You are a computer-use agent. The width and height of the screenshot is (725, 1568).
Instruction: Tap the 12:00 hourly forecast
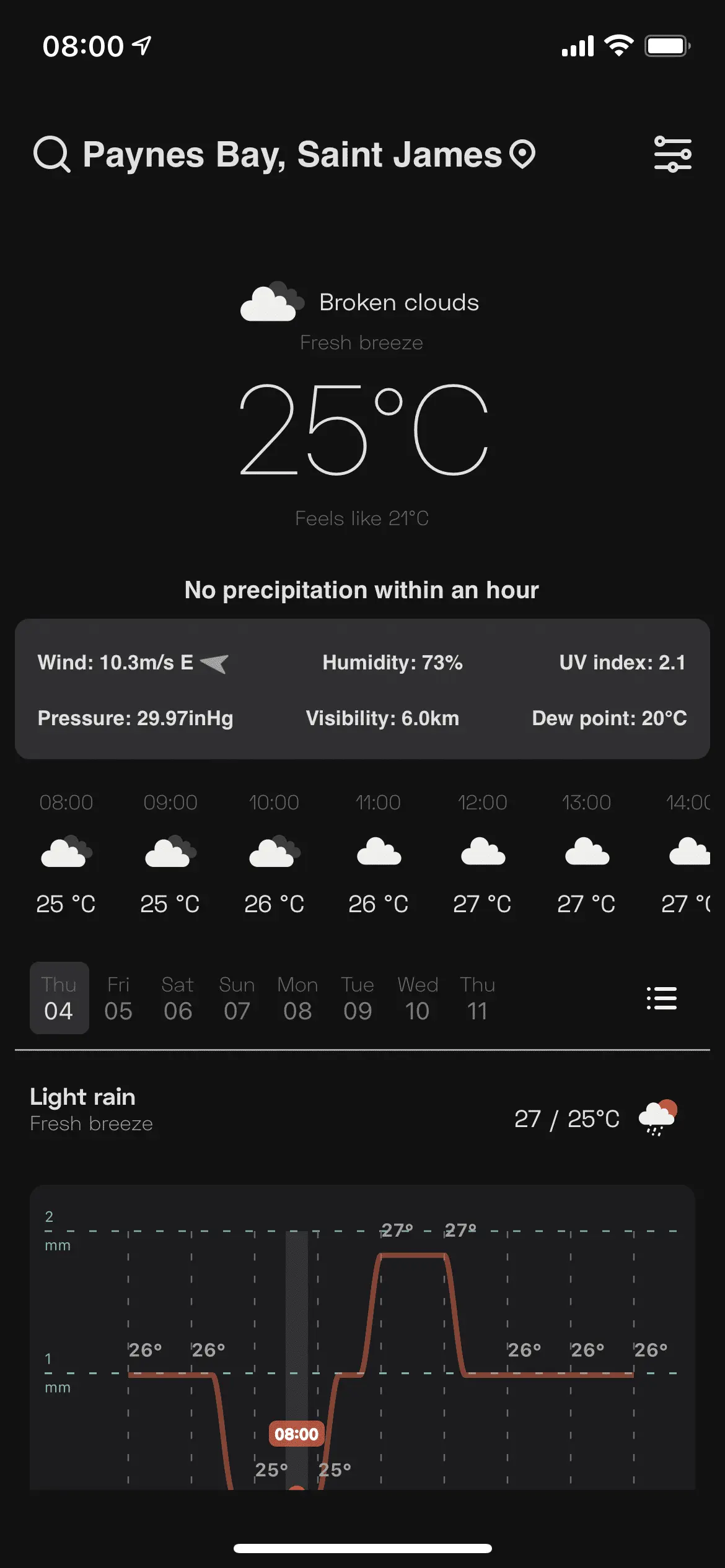pyautogui.click(x=483, y=853)
